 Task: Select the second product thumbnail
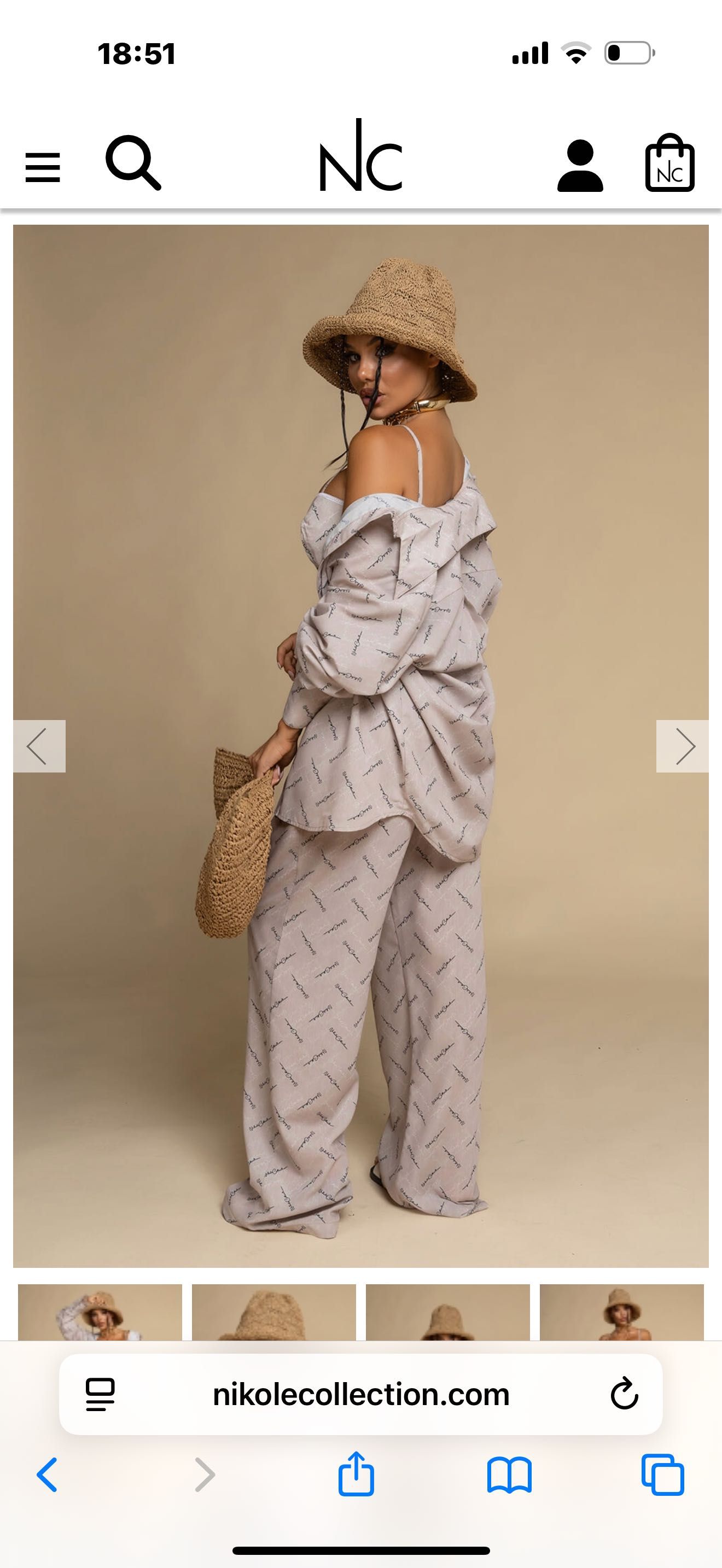[274, 1312]
